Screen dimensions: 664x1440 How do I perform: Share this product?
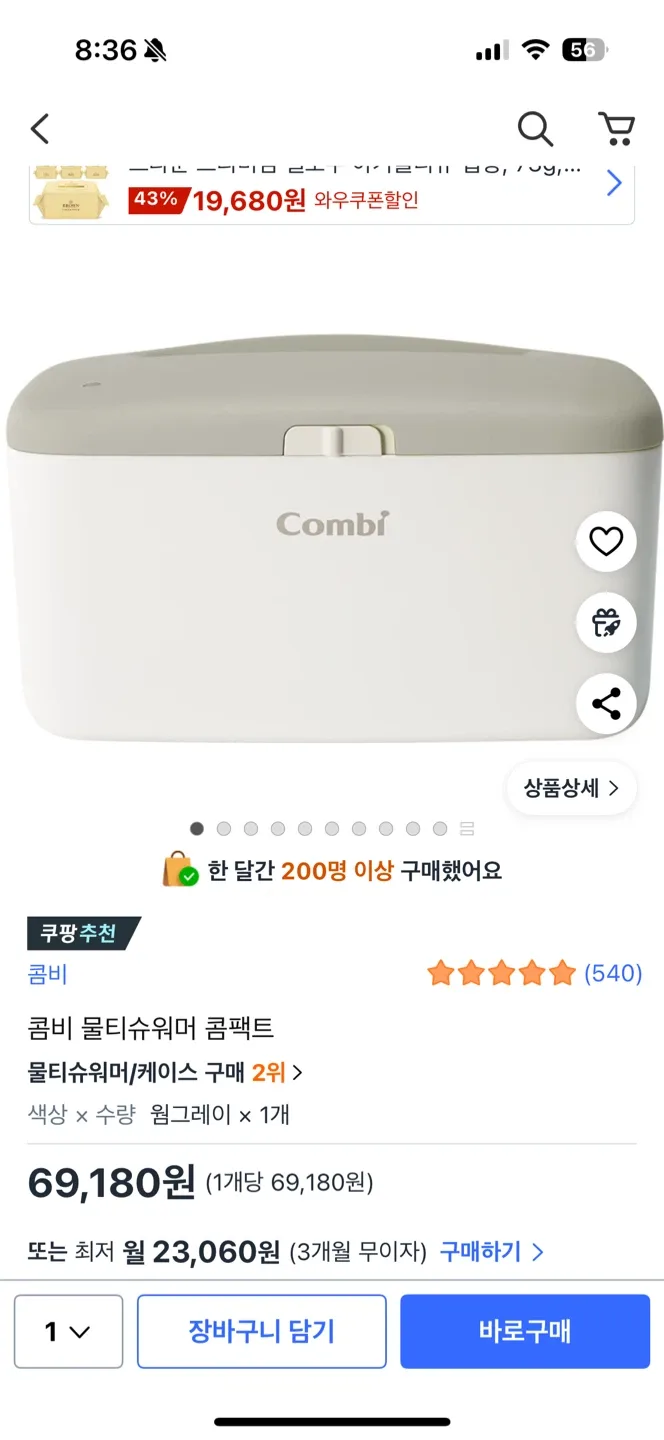coord(606,704)
